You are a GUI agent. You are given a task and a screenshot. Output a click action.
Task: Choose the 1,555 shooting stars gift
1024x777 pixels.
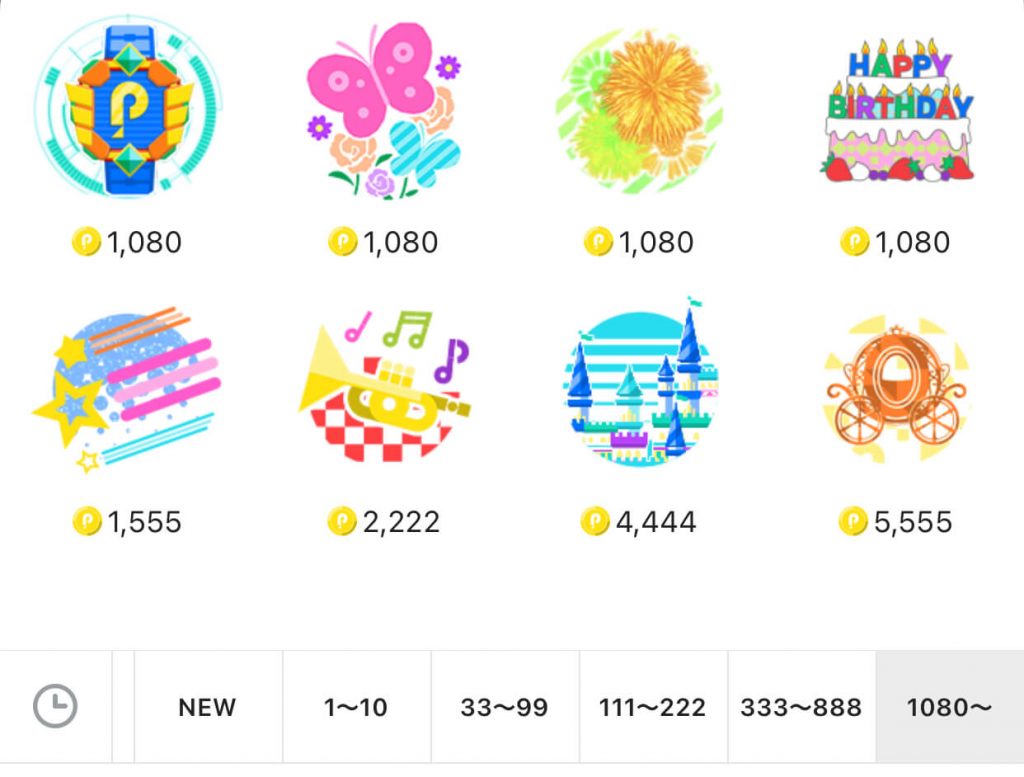128,390
